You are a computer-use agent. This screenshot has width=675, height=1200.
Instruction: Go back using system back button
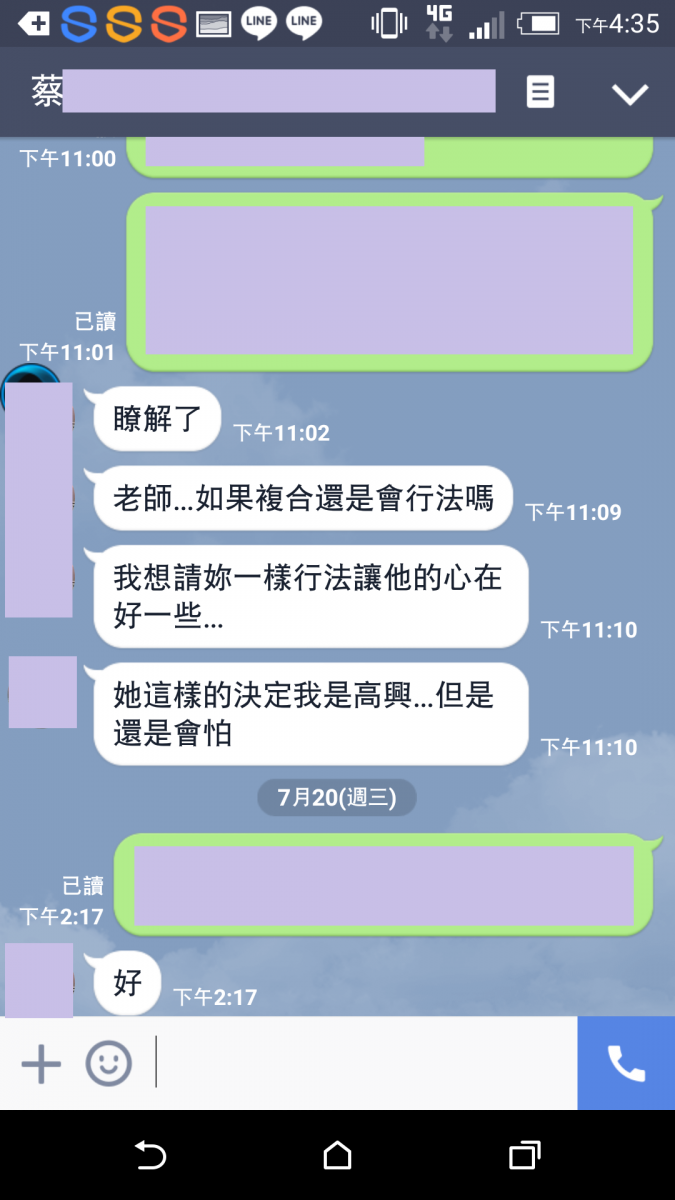click(150, 1156)
